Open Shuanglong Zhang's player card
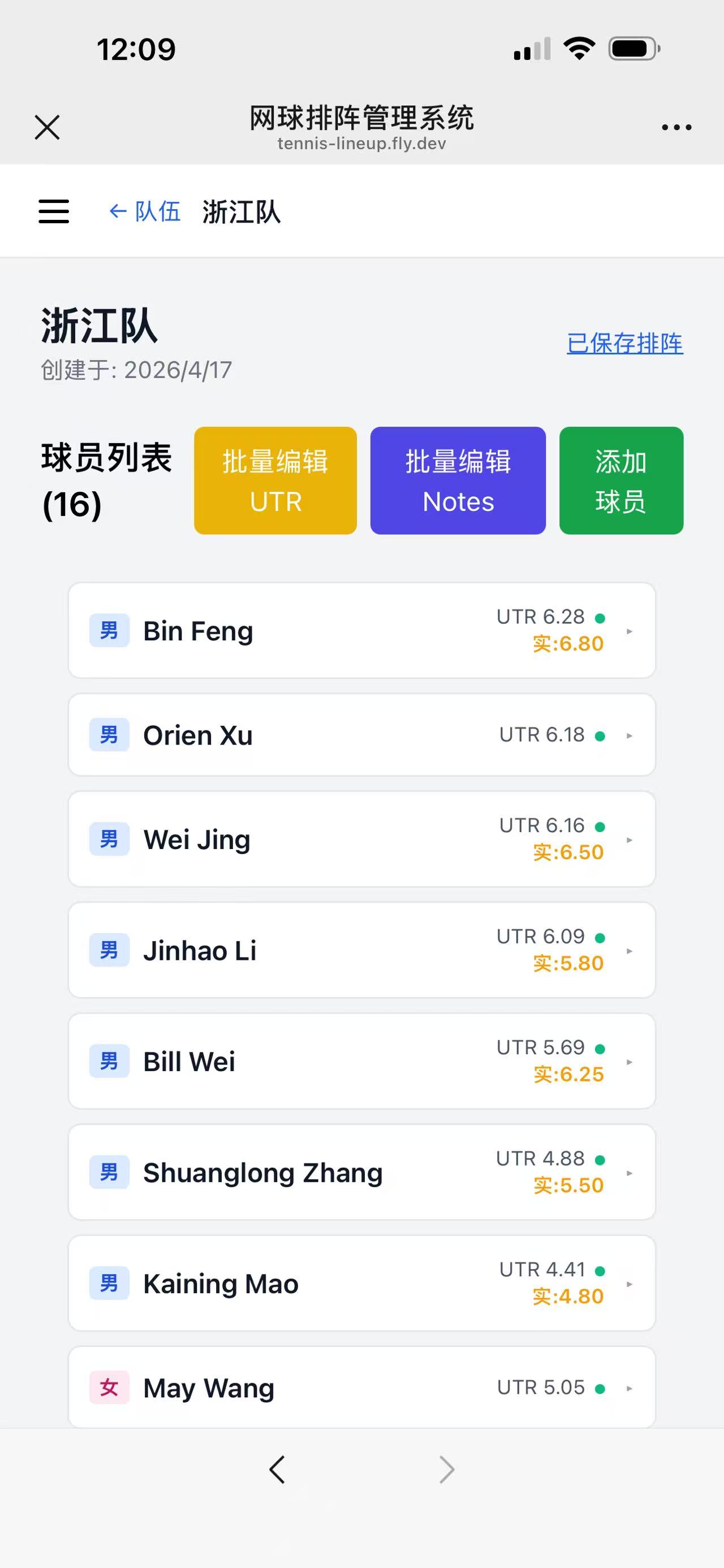The width and height of the screenshot is (724, 1568). [x=361, y=1172]
